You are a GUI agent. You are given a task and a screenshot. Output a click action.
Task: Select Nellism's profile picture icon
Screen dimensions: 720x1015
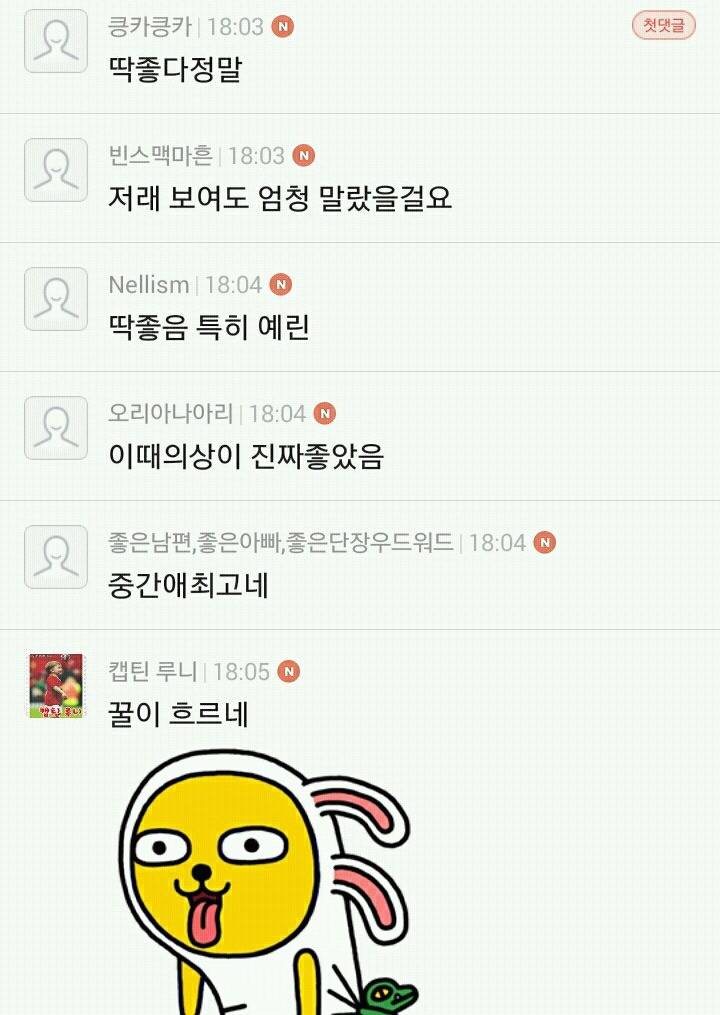click(x=55, y=299)
